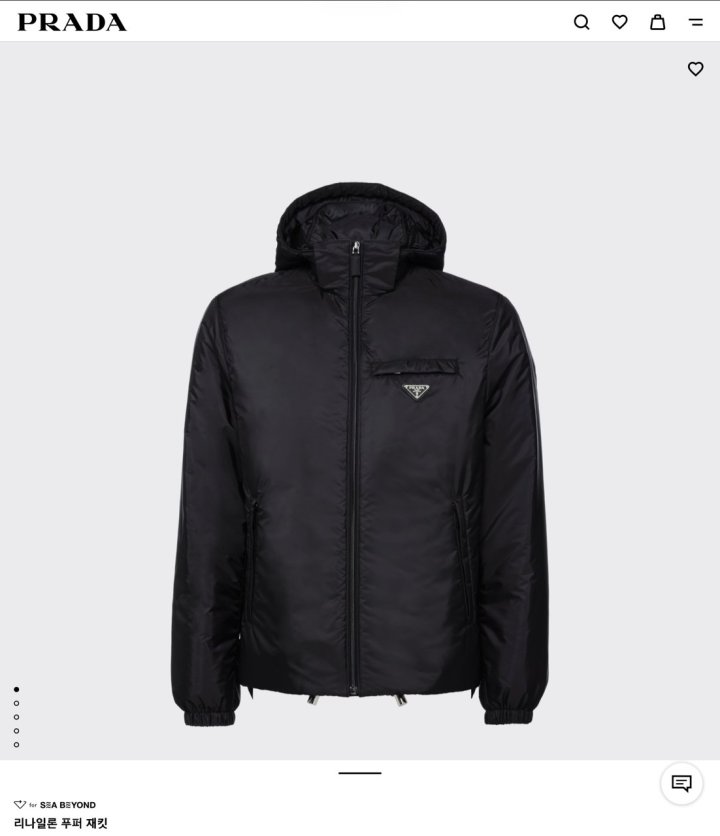Open wishlist heart in the header
The width and height of the screenshot is (720, 836).
619,22
